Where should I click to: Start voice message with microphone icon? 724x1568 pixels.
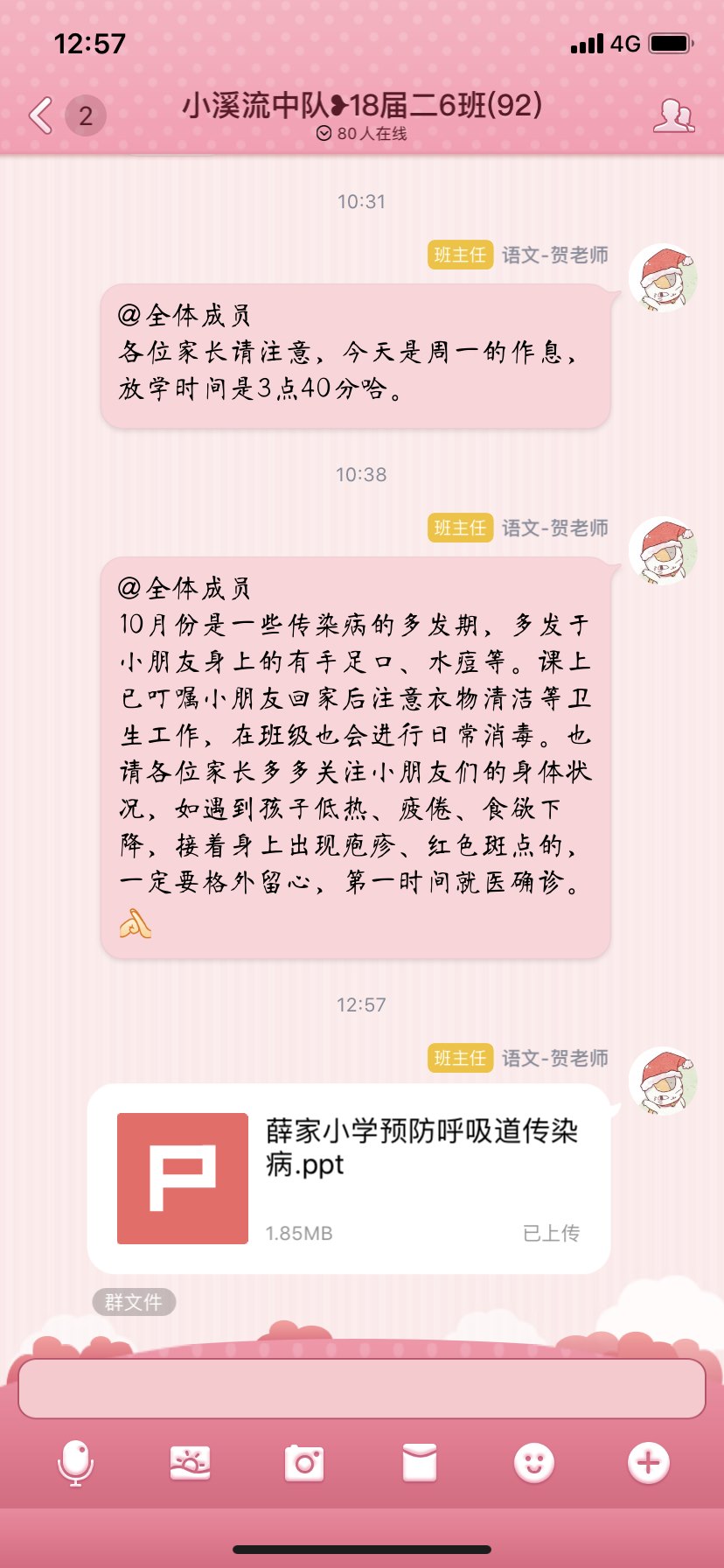[76, 1463]
